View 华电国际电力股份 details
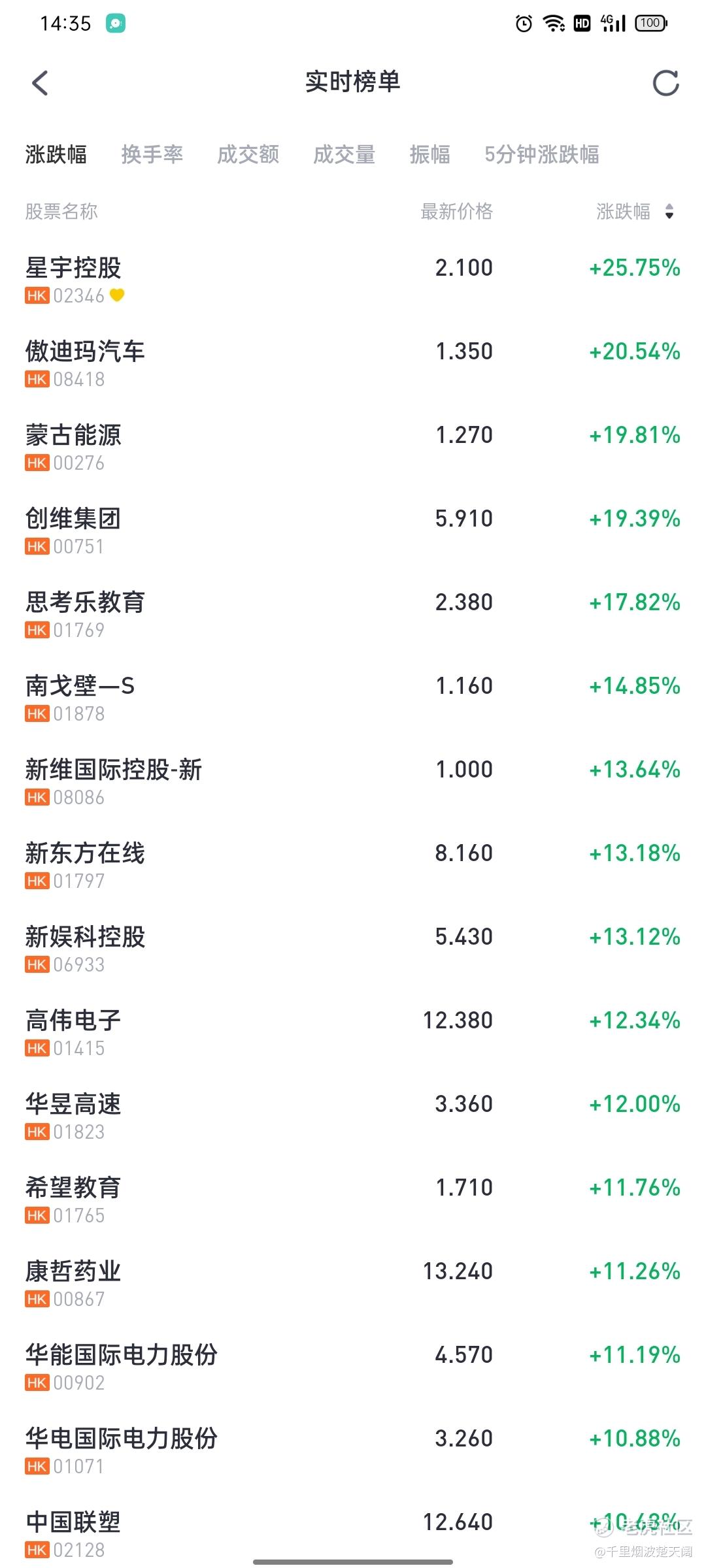706x1568 pixels. click(x=353, y=1451)
